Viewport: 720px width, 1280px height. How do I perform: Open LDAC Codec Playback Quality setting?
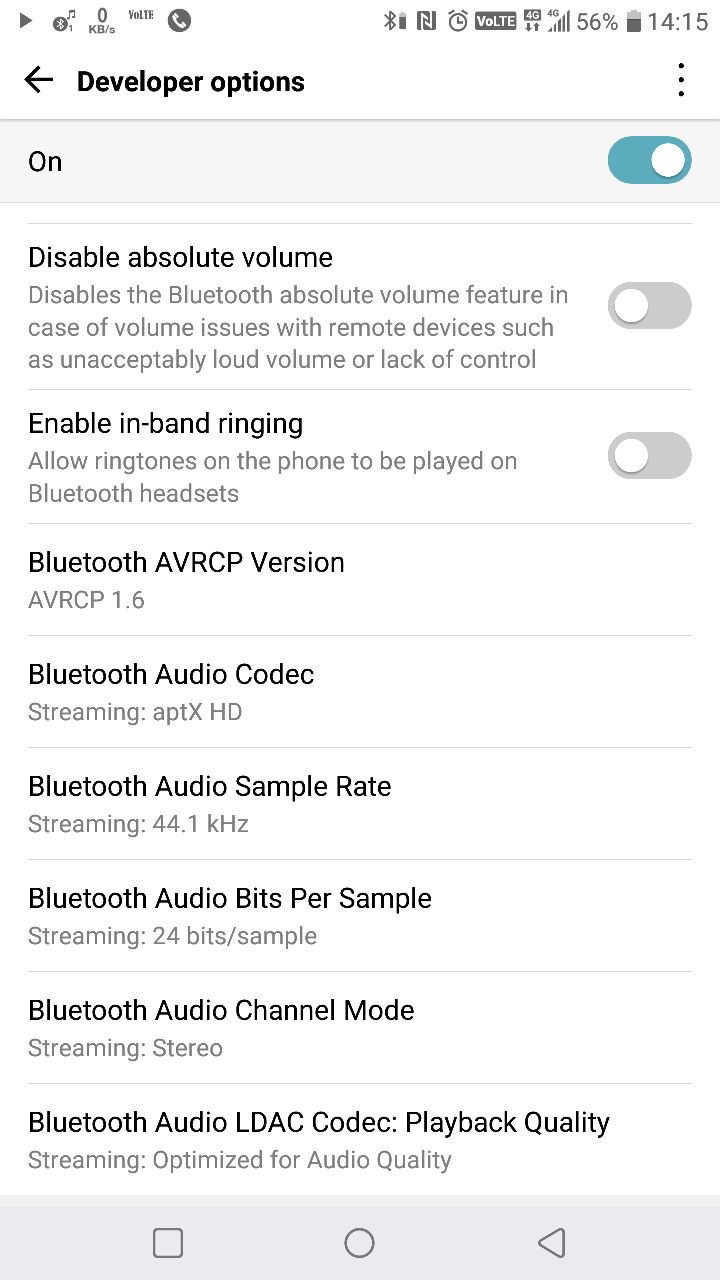[x=359, y=1140]
